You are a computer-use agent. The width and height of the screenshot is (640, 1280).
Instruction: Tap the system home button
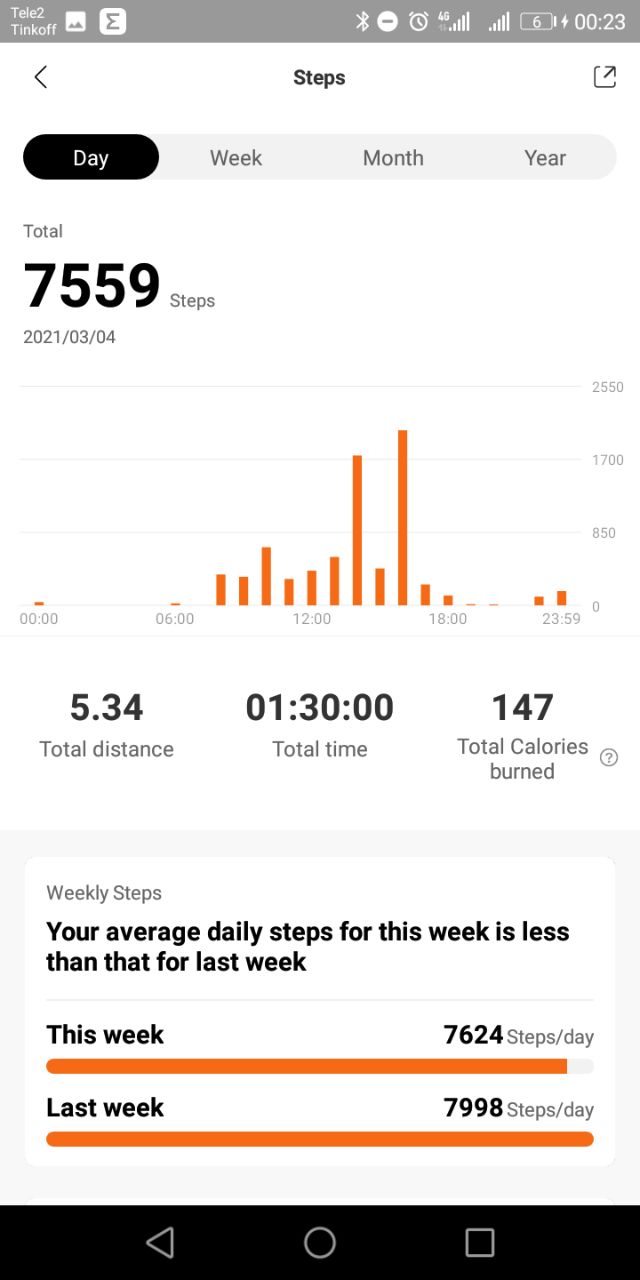[320, 1242]
